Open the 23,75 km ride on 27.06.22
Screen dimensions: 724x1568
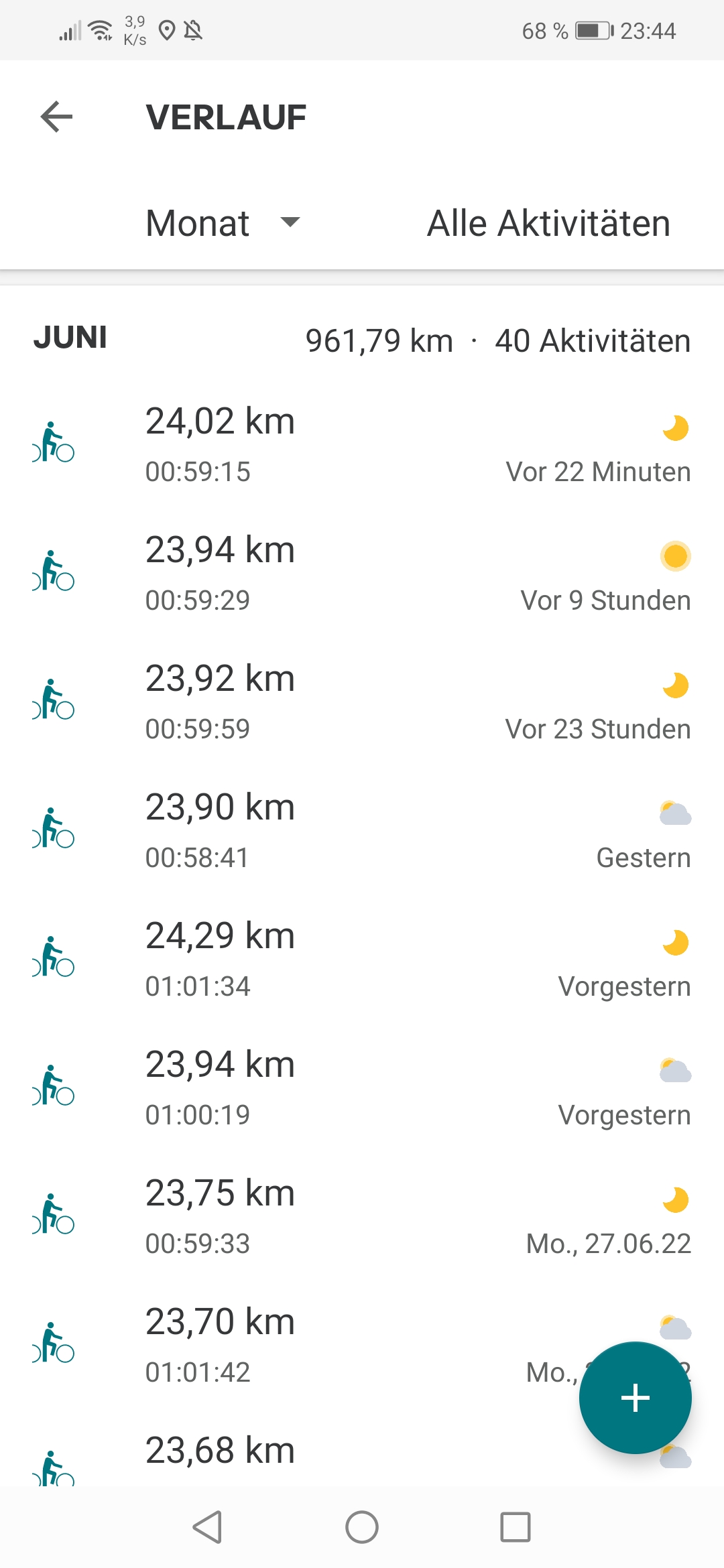(362, 1217)
